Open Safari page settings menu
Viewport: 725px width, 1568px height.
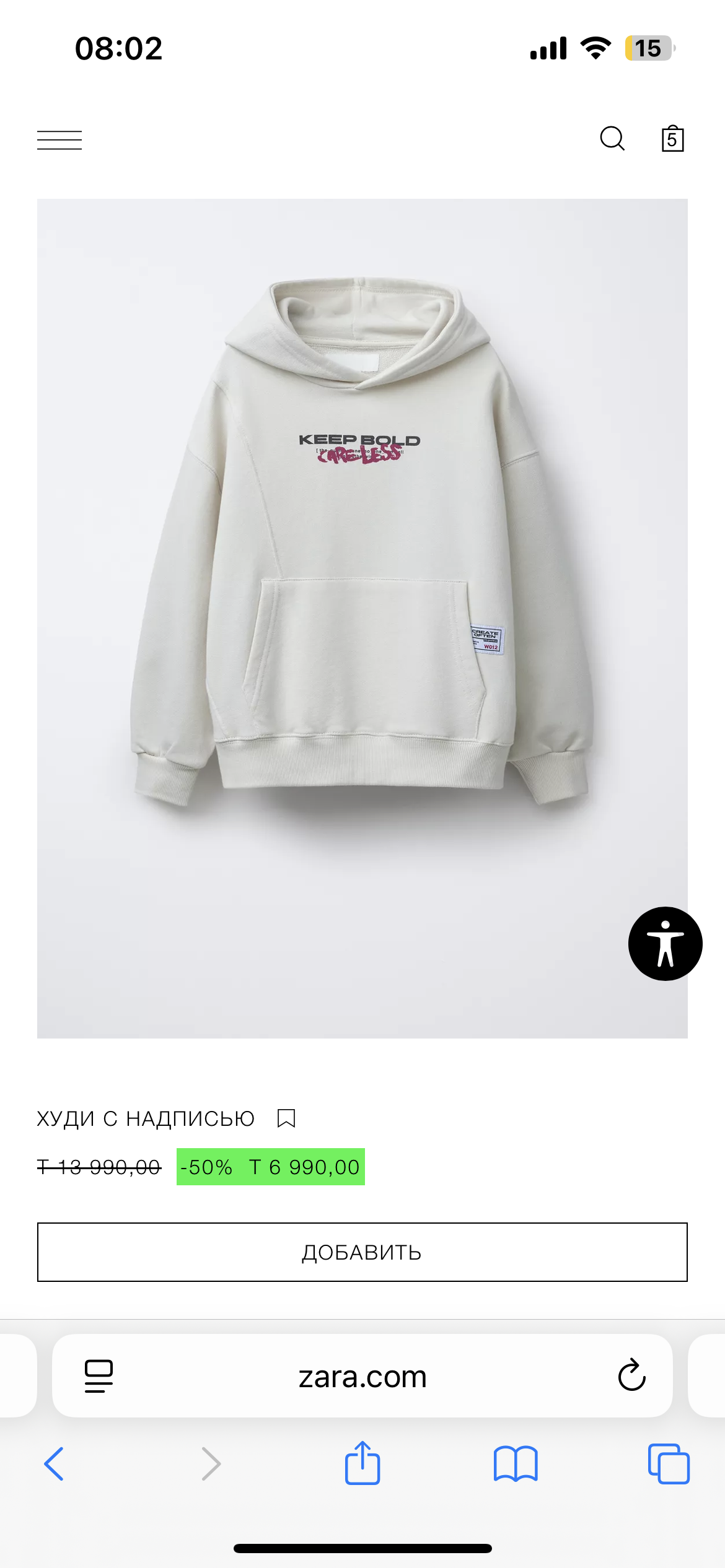tap(99, 1376)
